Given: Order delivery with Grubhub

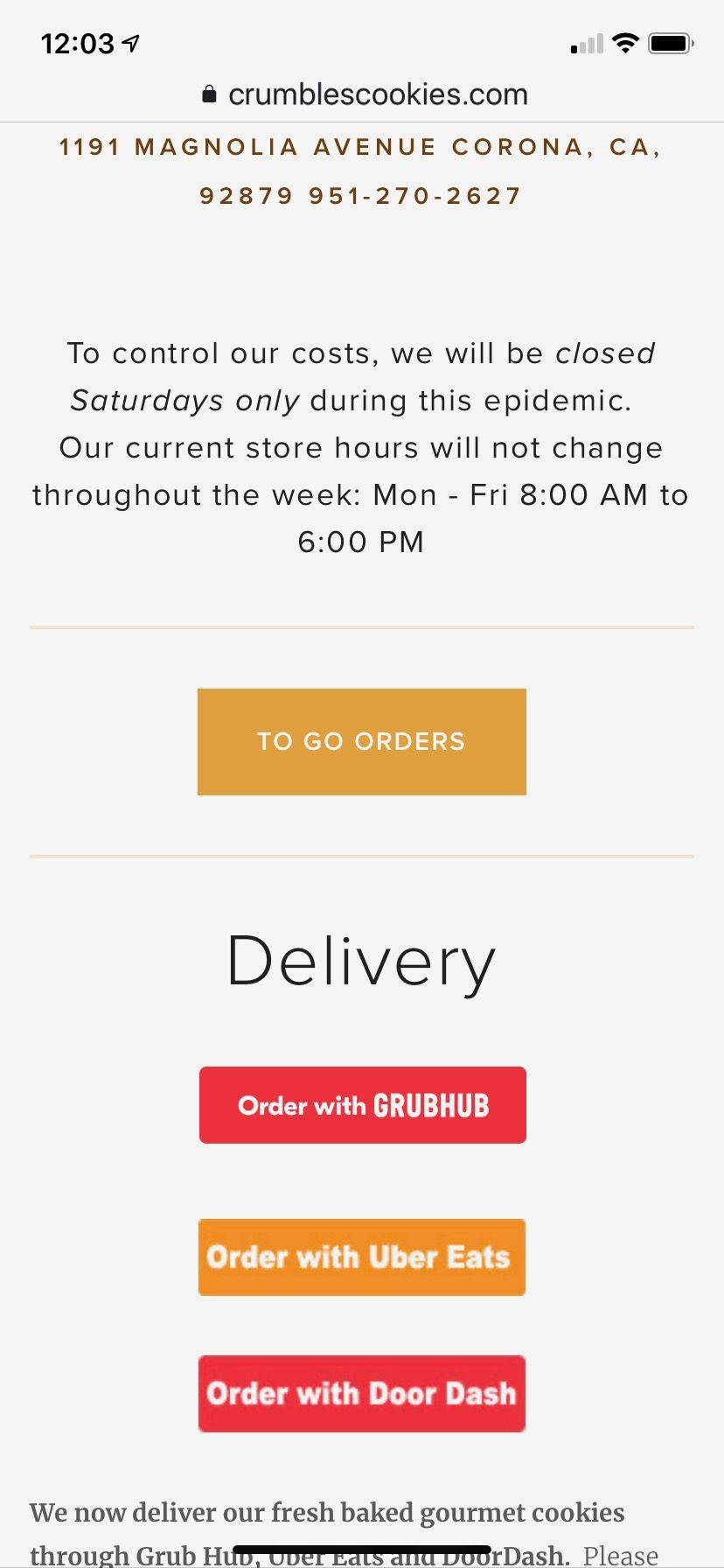Looking at the screenshot, I should coord(362,1105).
